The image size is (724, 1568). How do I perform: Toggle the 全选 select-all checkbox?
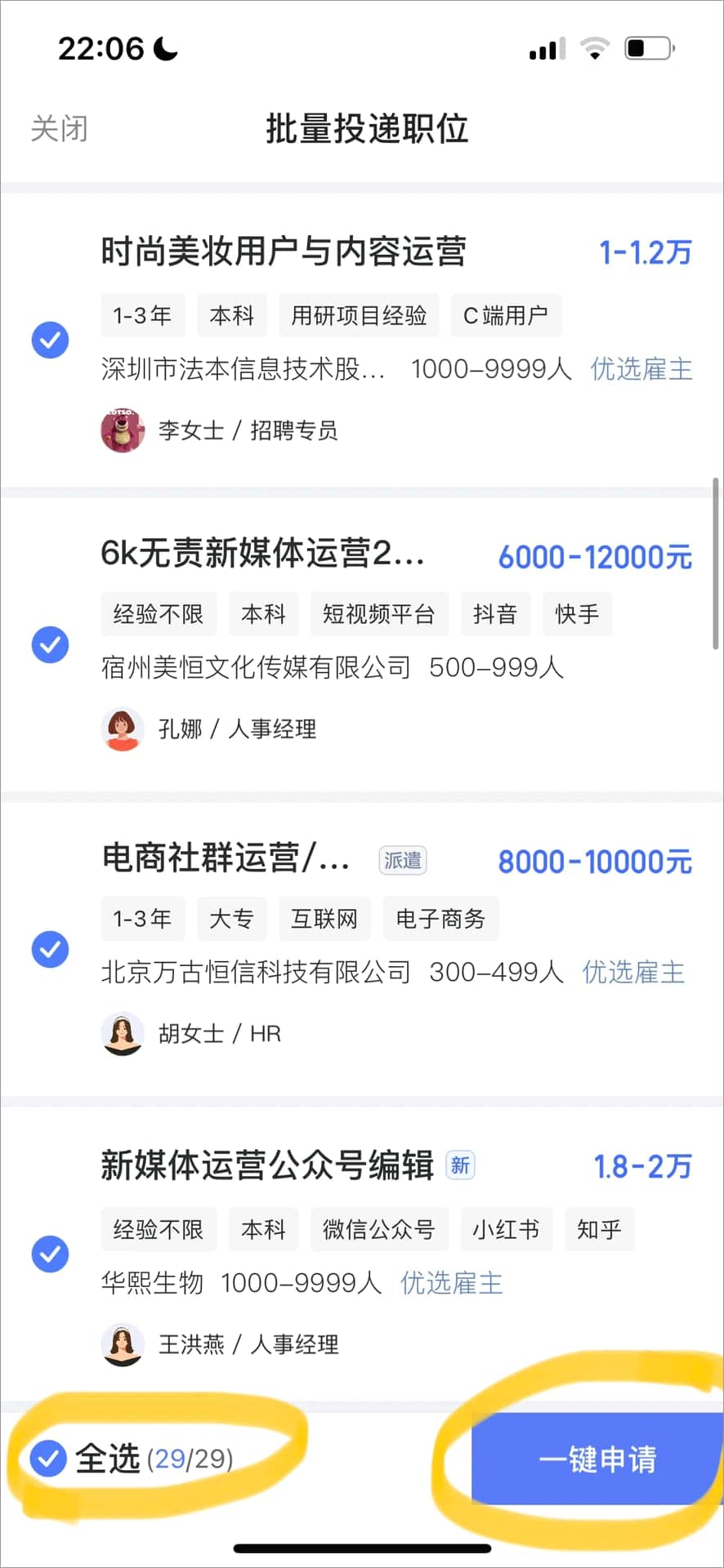point(48,1459)
